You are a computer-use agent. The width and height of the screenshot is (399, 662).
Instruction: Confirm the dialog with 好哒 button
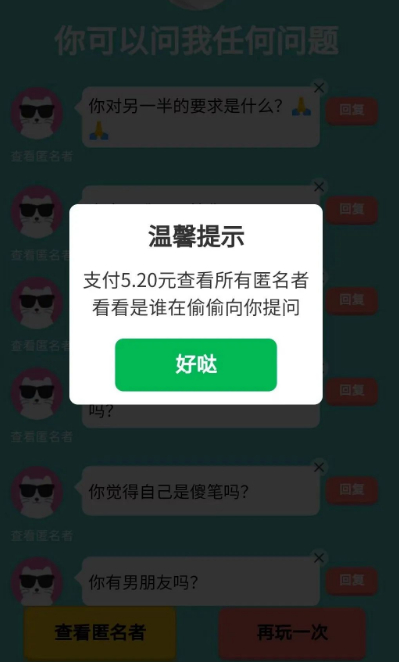click(x=196, y=365)
